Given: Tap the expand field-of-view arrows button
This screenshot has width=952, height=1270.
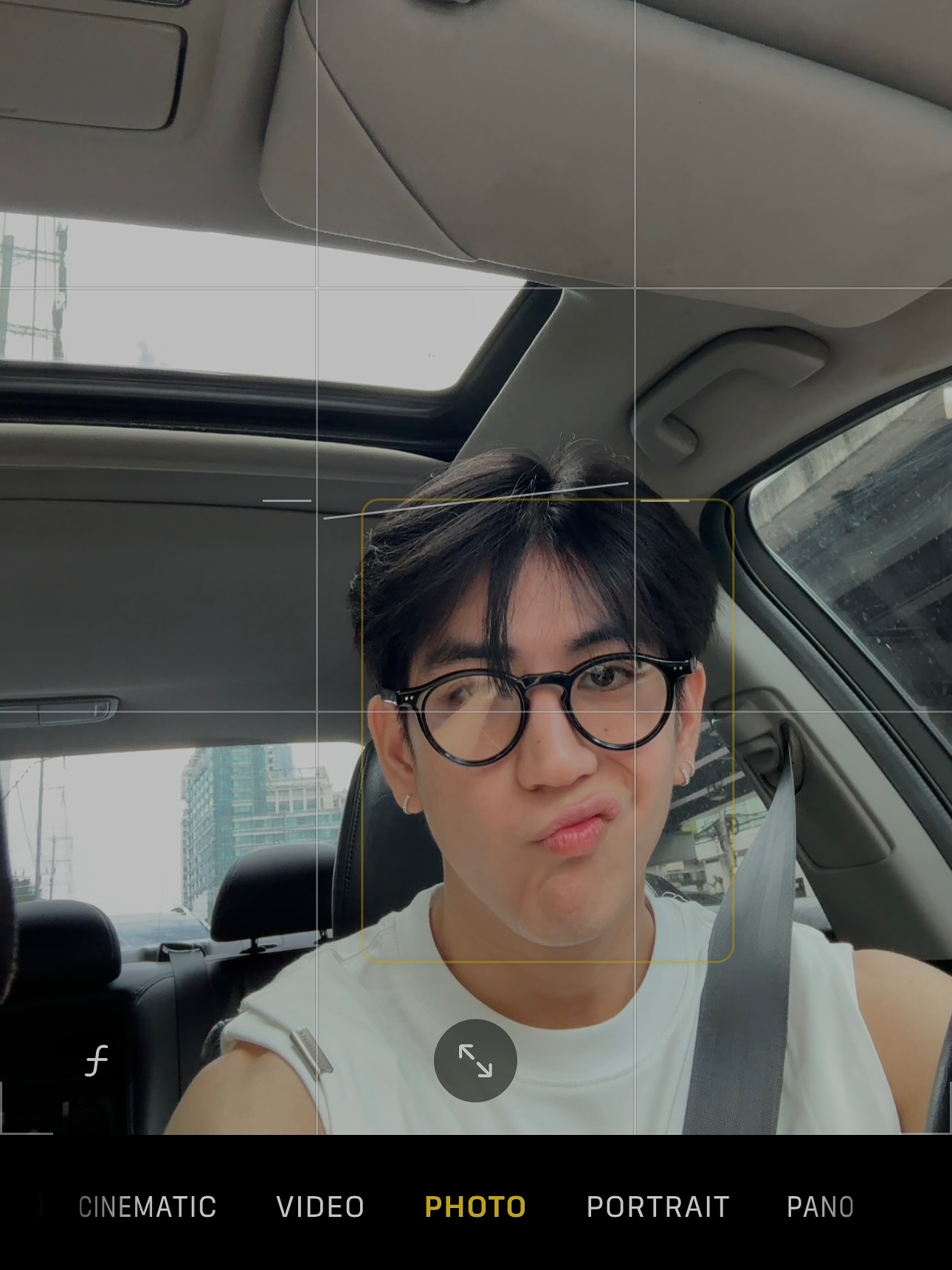Looking at the screenshot, I should (x=475, y=1060).
